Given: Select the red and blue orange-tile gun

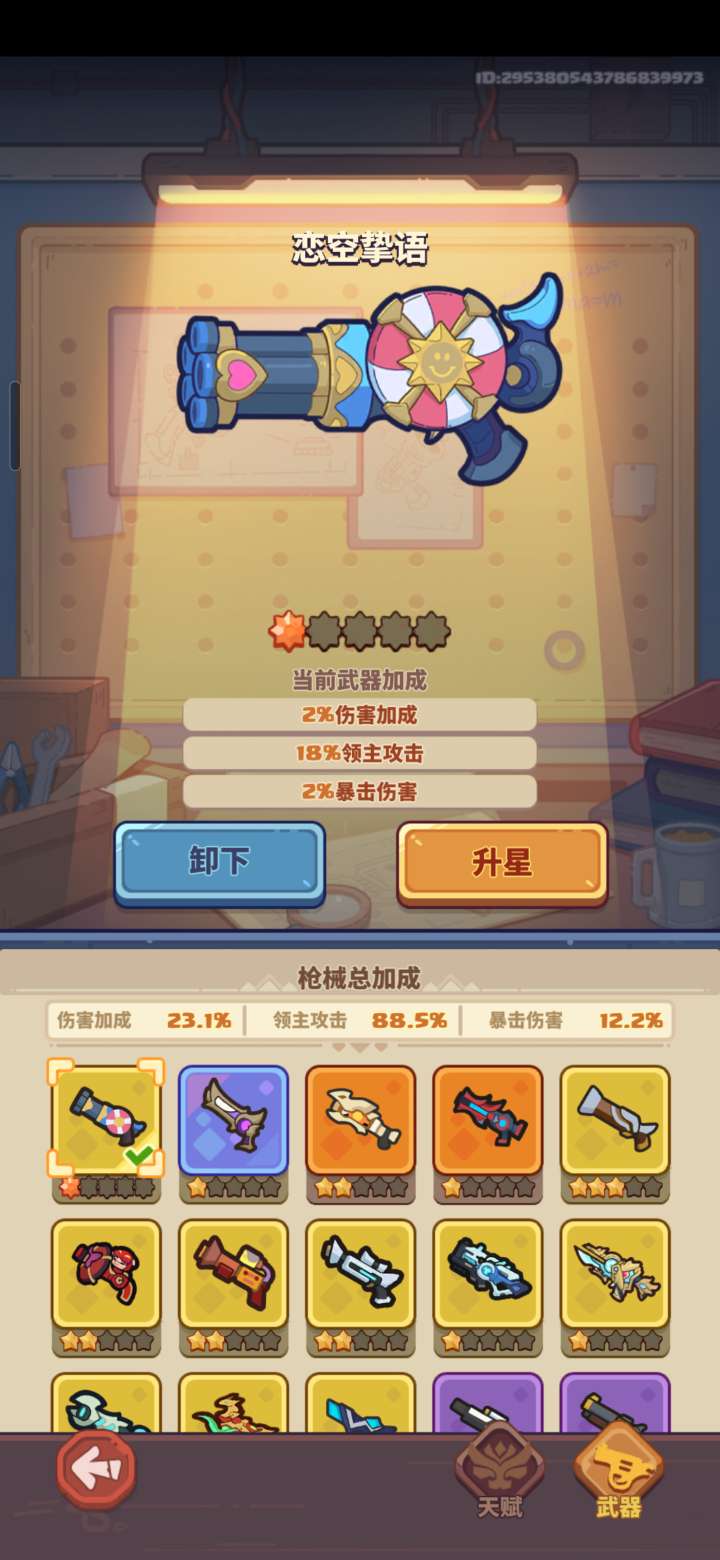Looking at the screenshot, I should coord(488,1120).
